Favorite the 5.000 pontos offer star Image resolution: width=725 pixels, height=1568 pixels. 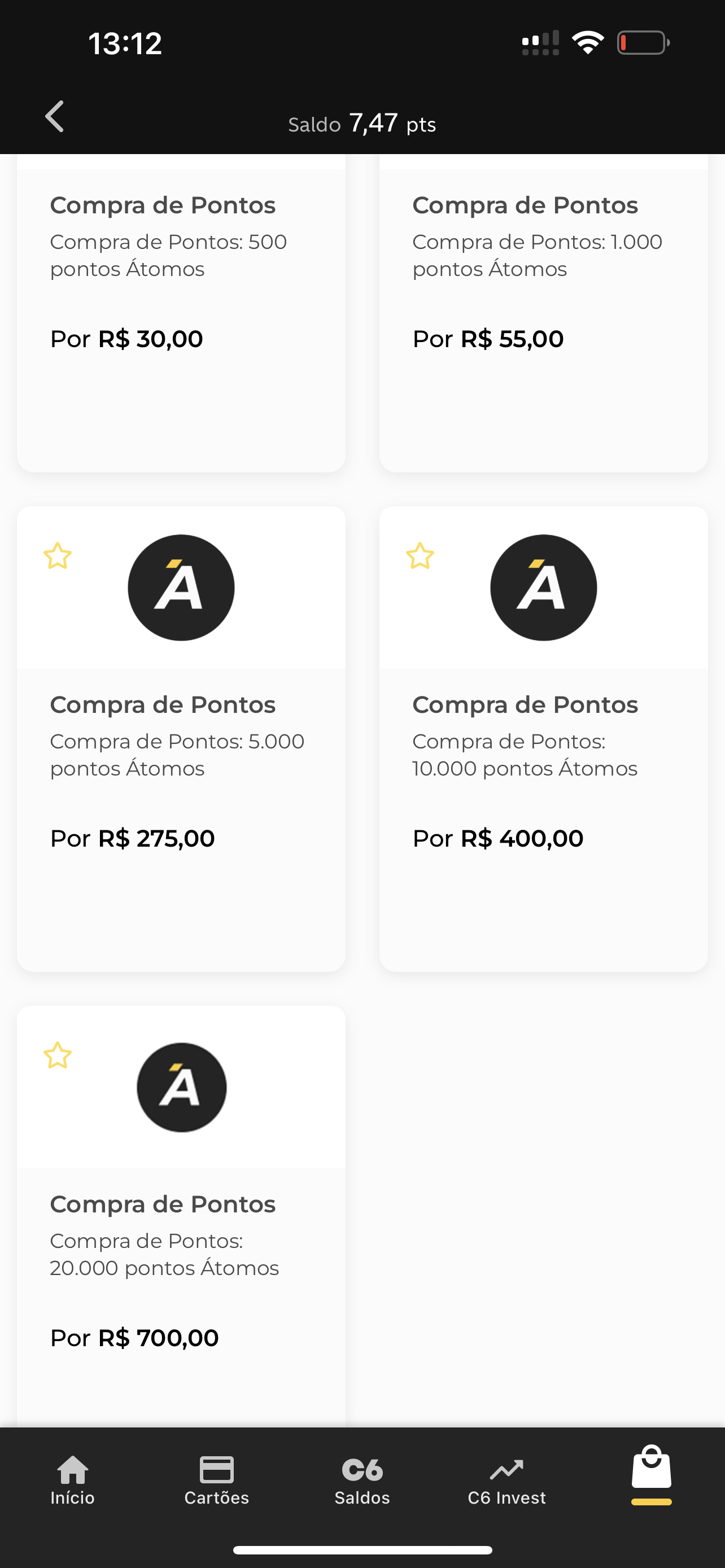tap(58, 556)
